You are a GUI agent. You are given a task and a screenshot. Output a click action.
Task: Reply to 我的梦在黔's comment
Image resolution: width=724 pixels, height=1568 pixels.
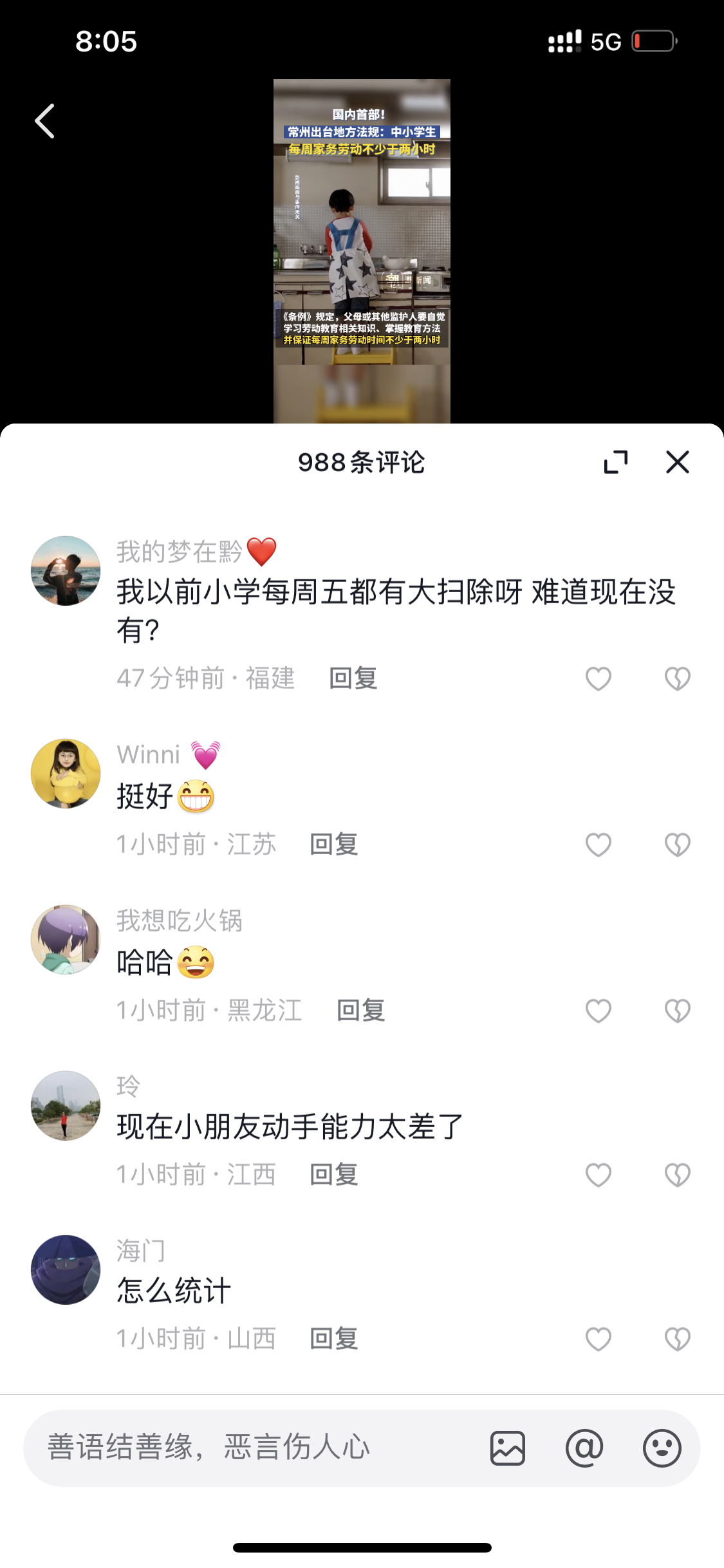pyautogui.click(x=353, y=678)
